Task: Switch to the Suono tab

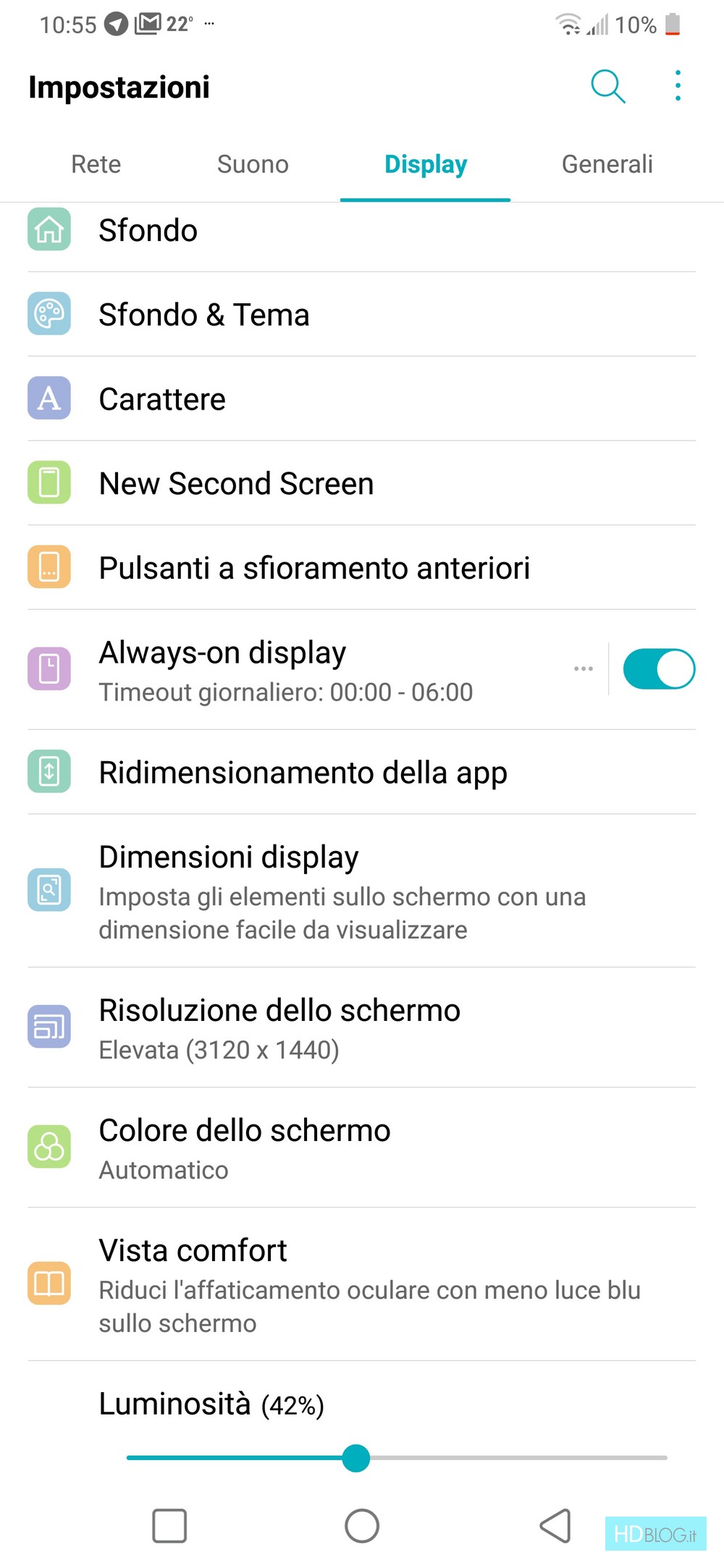Action: click(253, 164)
